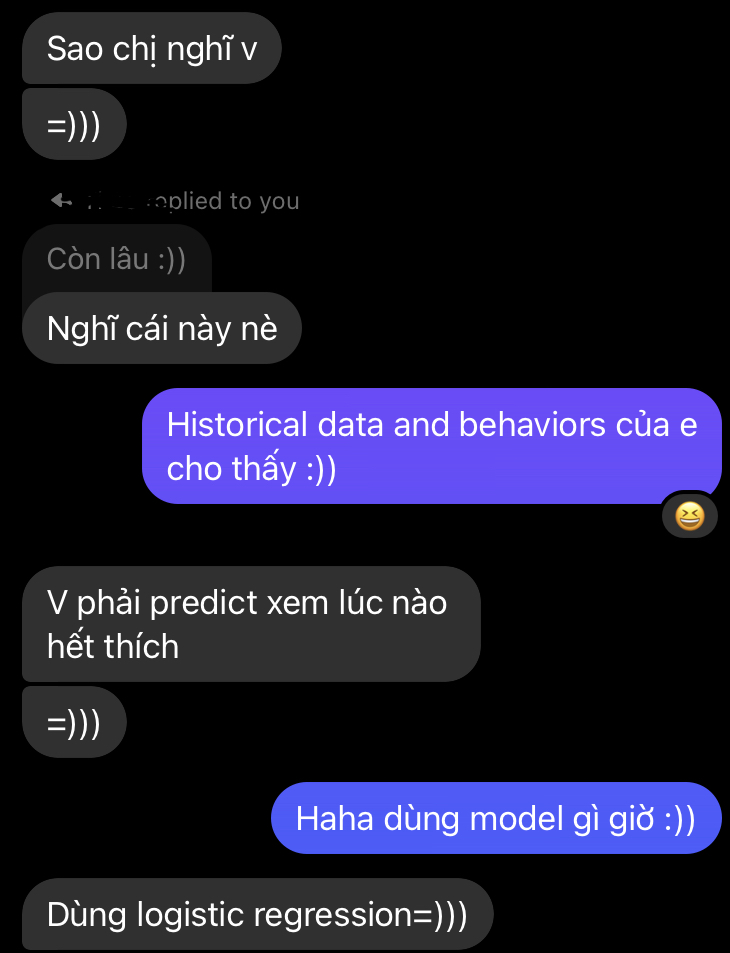
Task: Open the laughing emoji reaction details
Action: 690,516
